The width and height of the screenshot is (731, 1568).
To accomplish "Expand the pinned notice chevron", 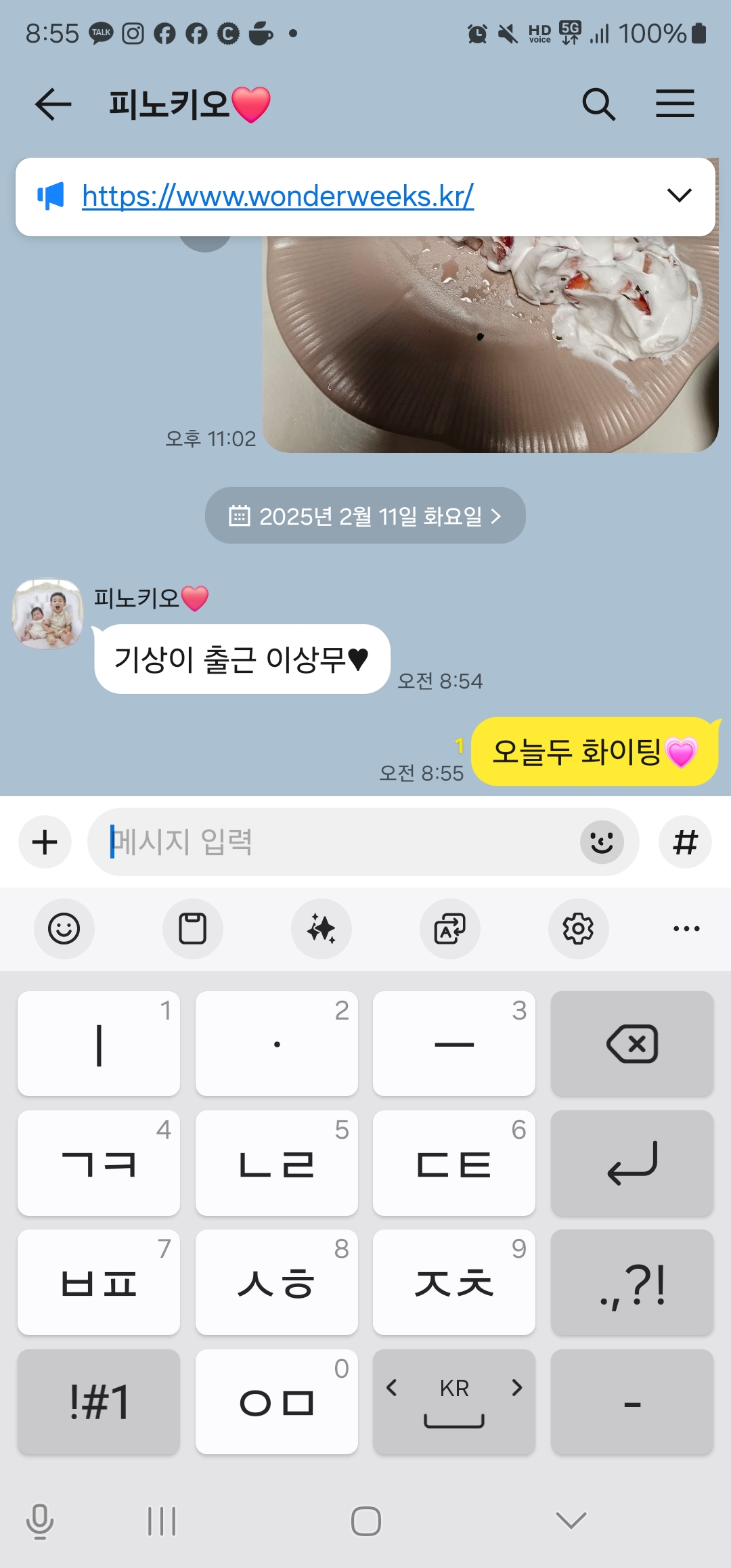I will [x=679, y=196].
